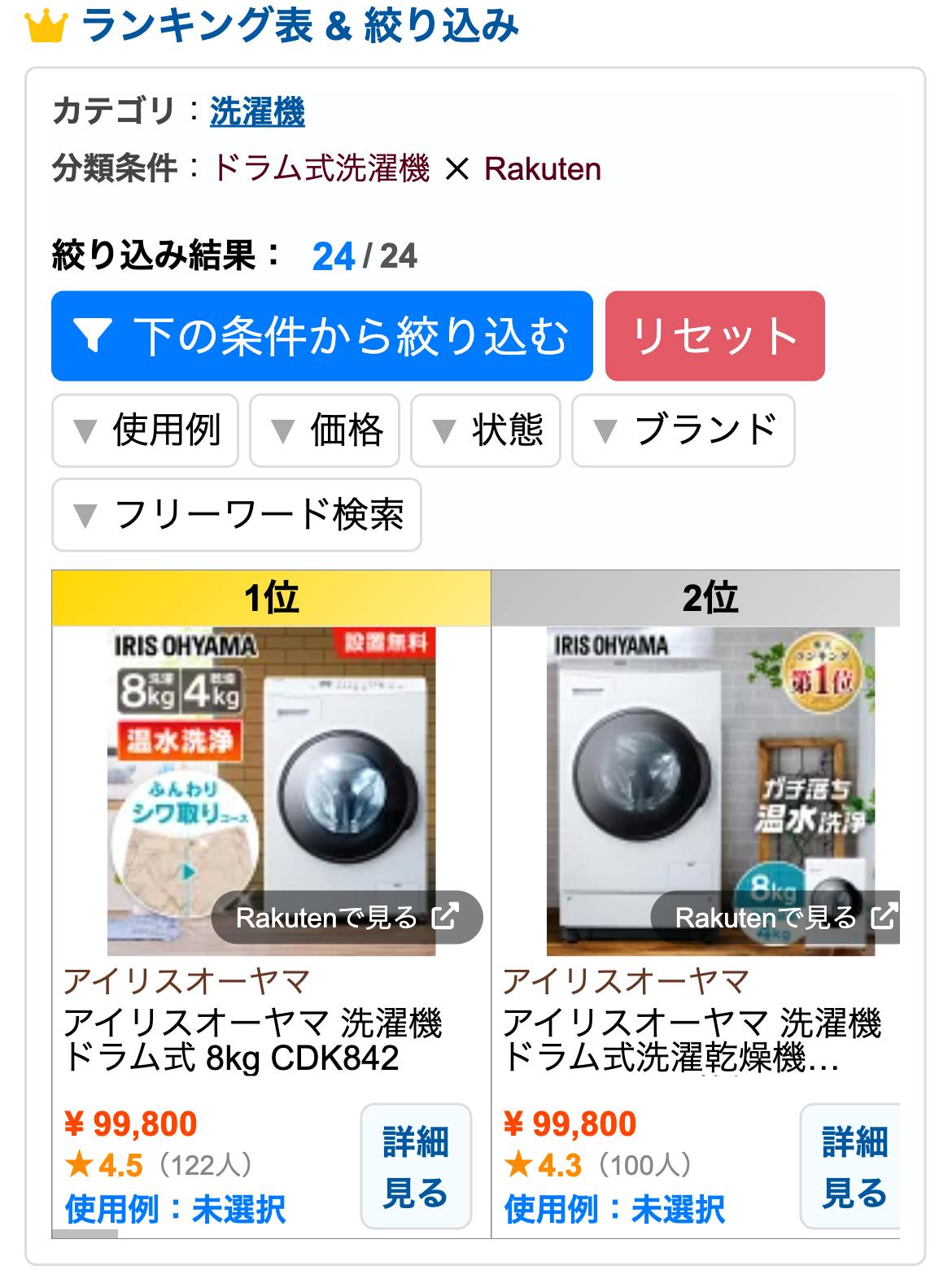Tap 詳細見る for 2位 ドラム式洗濯乾燥機

pos(851,1166)
